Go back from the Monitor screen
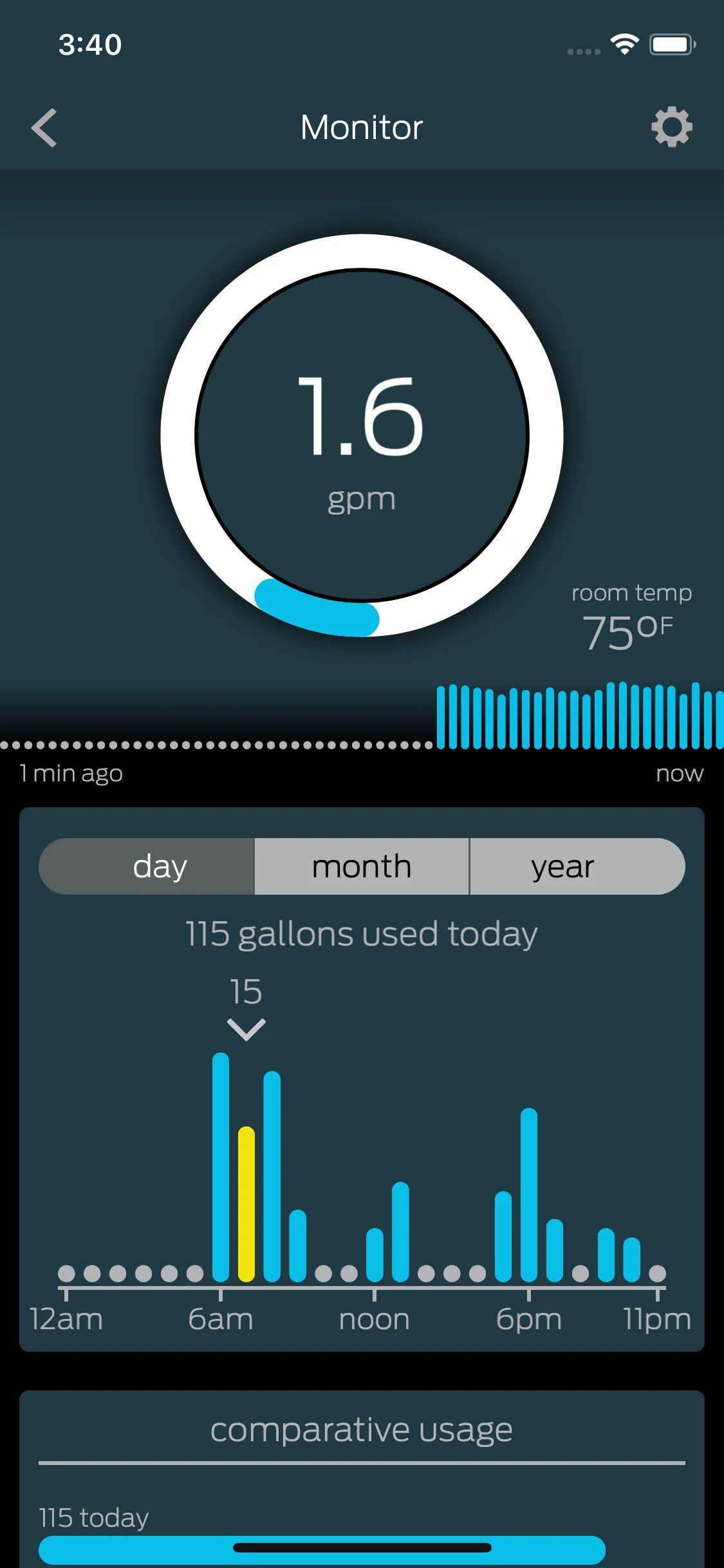724x1568 pixels. [44, 127]
